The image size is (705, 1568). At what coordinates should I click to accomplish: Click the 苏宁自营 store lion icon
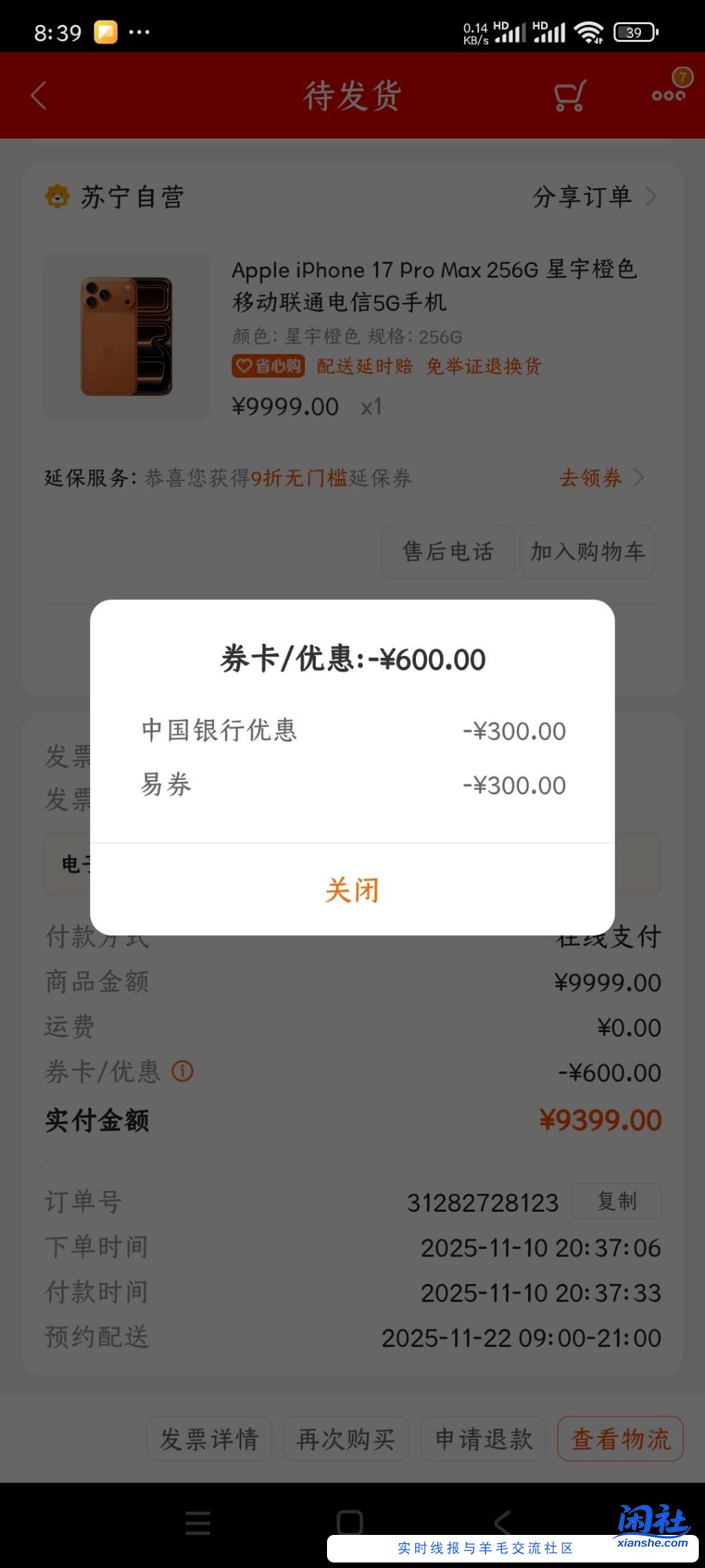[x=57, y=196]
